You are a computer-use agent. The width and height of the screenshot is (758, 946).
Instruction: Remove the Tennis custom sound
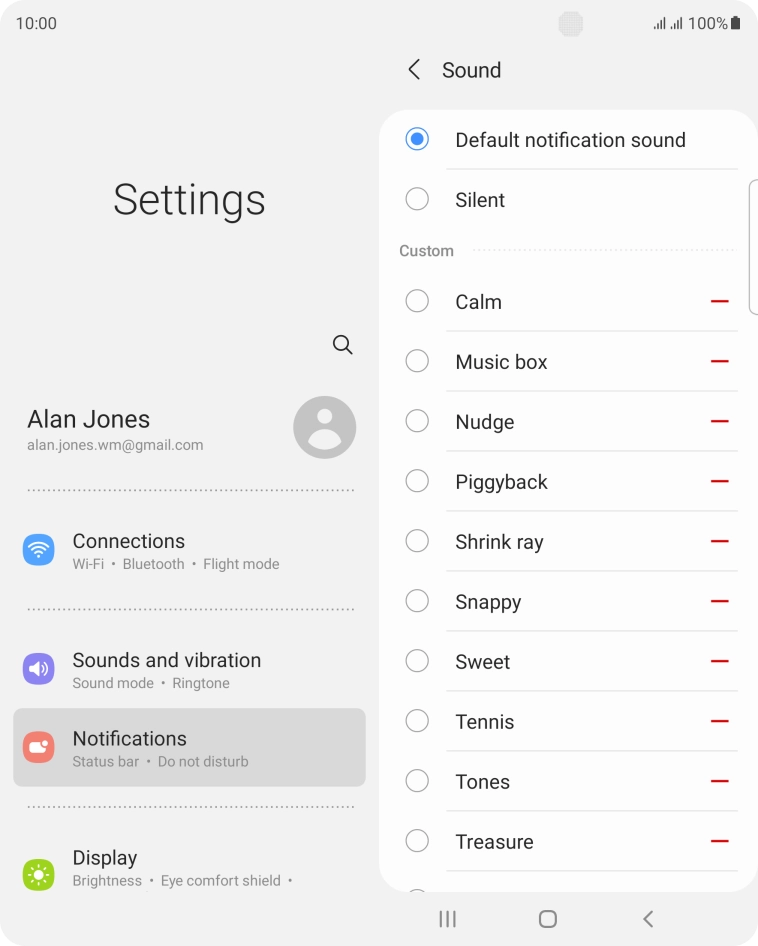[x=719, y=722]
